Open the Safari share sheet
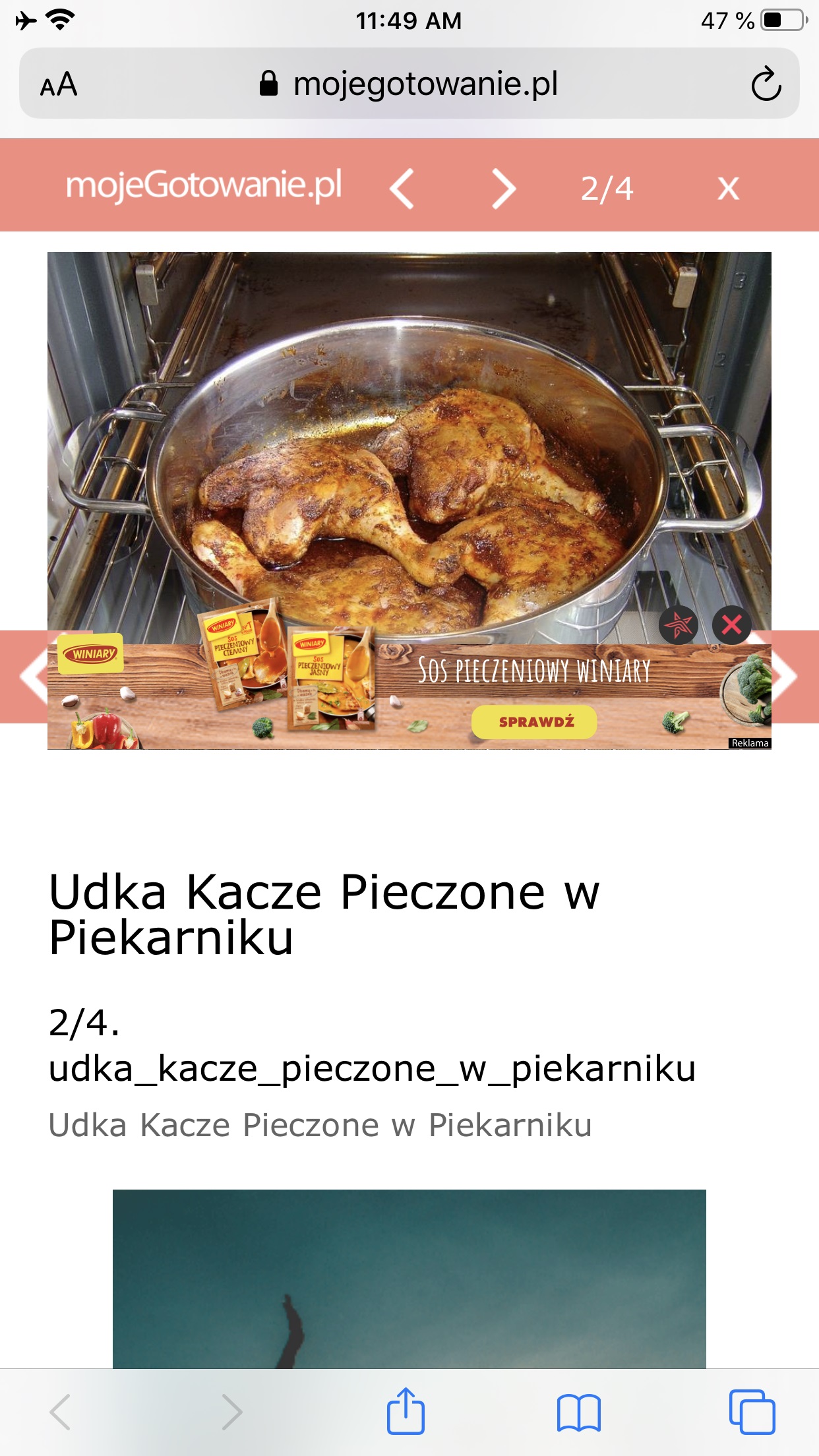 [x=406, y=1411]
